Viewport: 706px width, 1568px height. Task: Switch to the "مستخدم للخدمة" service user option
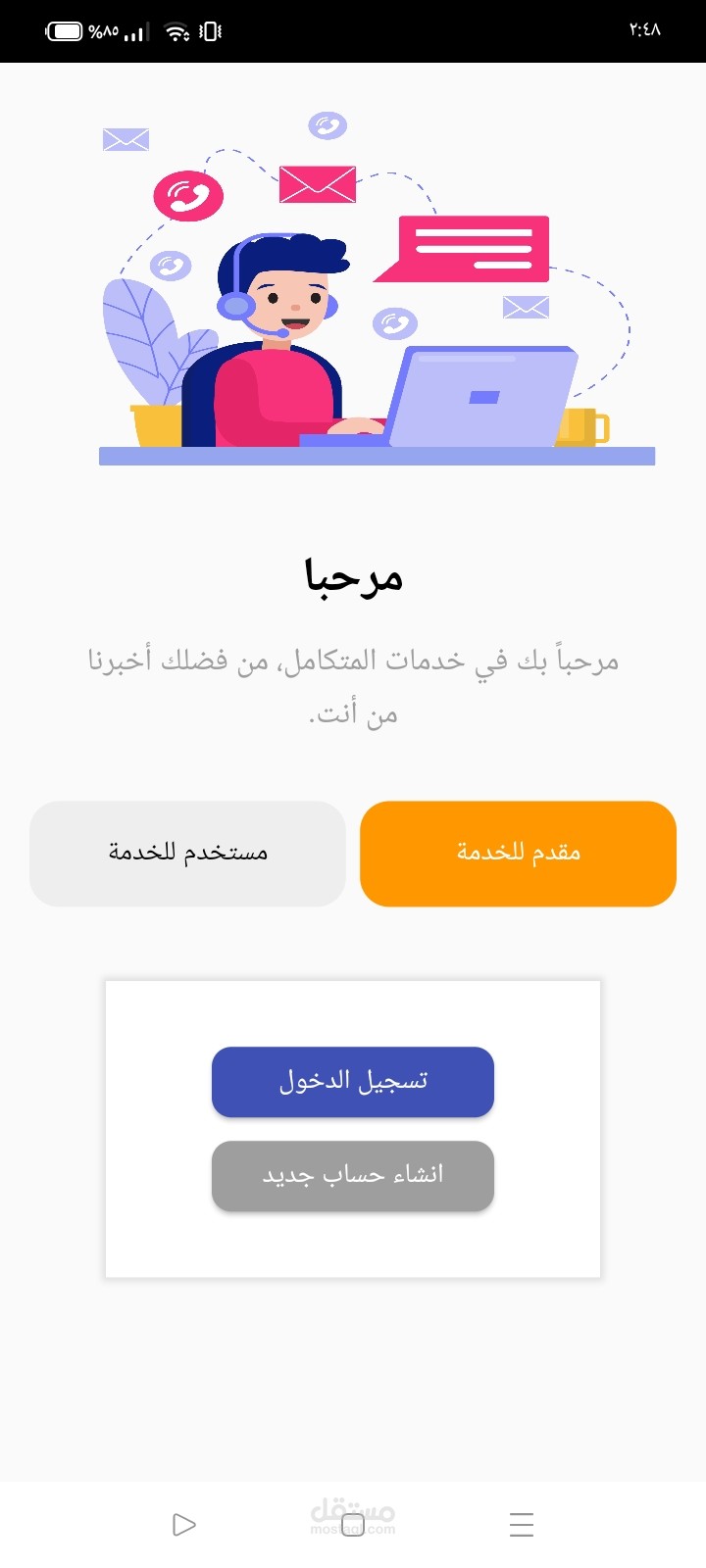tap(187, 853)
